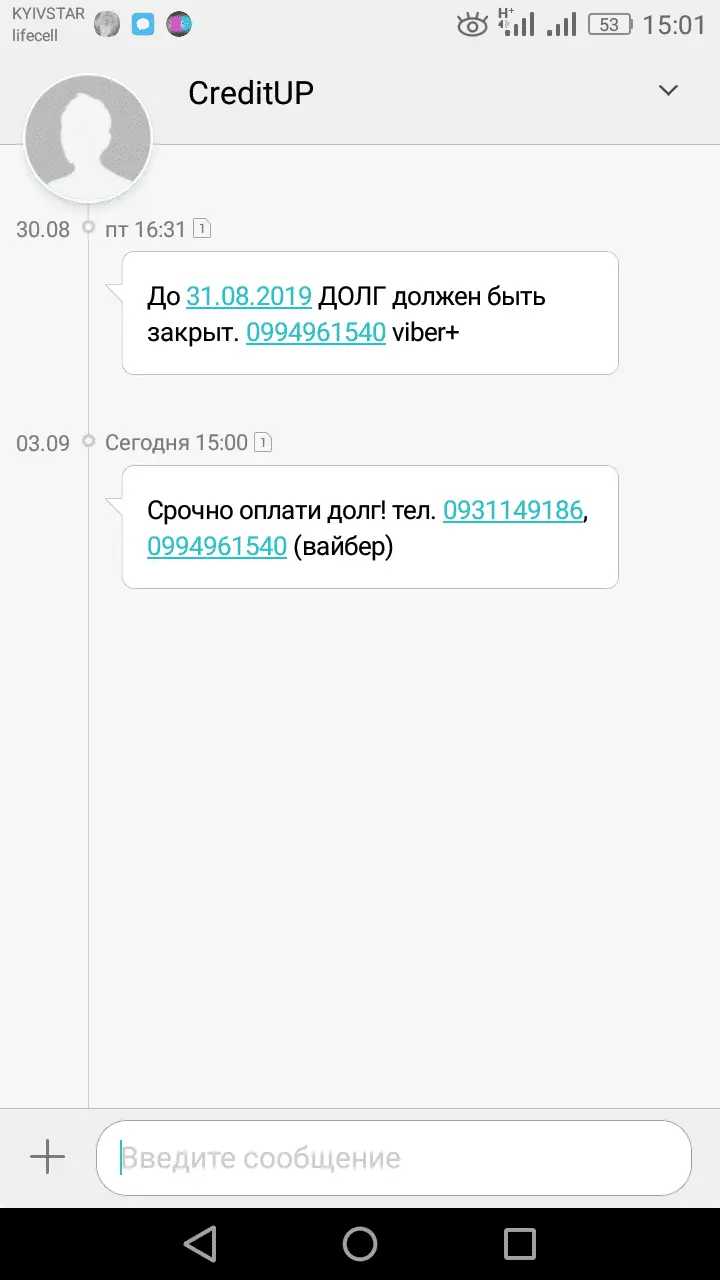
Task: Open the plus attachment menu
Action: click(x=47, y=1157)
